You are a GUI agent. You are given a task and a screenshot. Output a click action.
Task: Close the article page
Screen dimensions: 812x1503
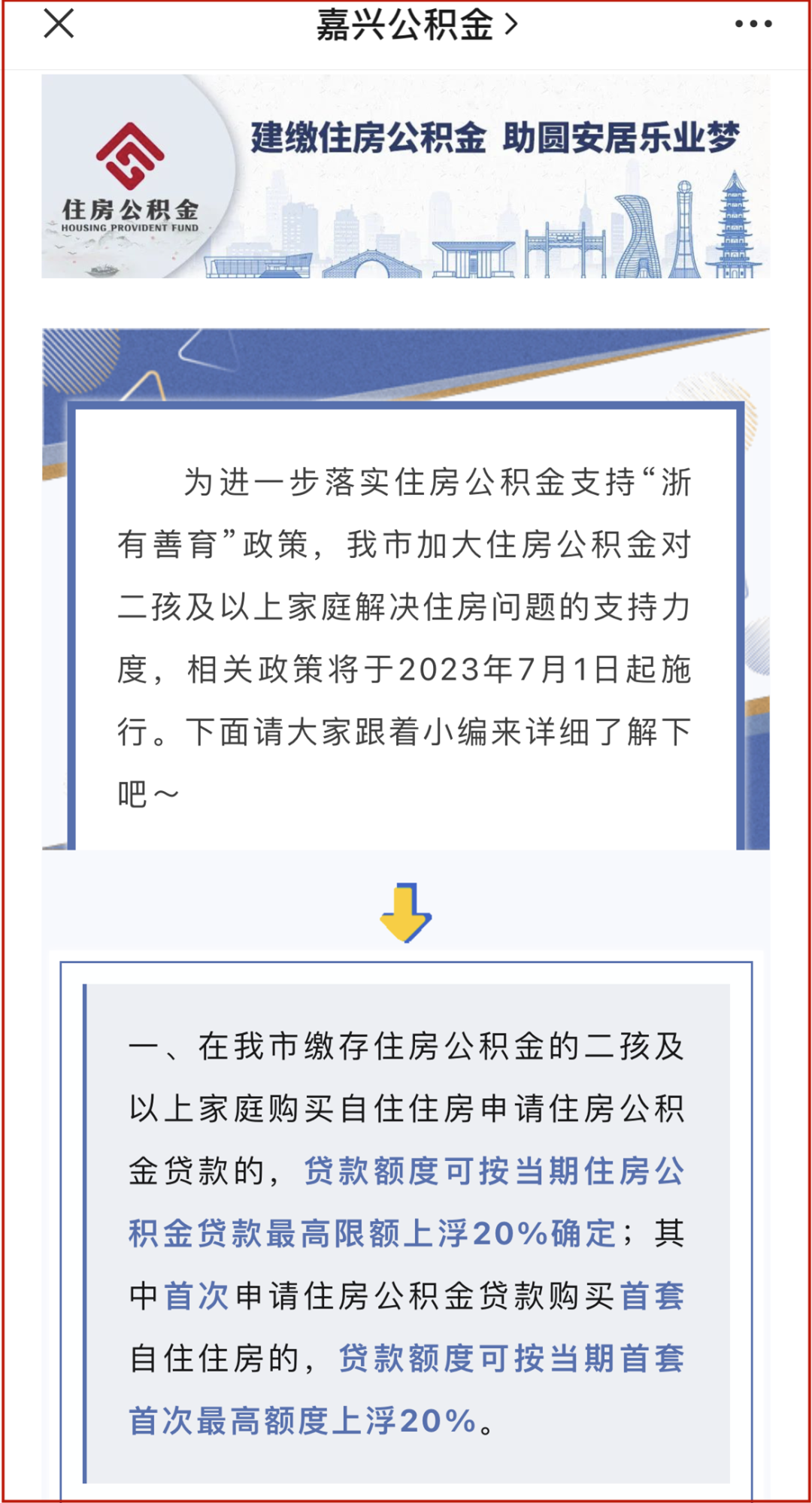(x=59, y=24)
